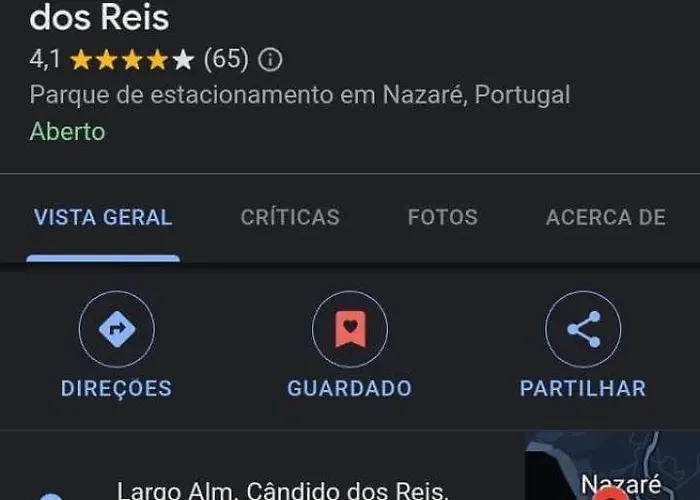The image size is (700, 500).
Task: Open the Acerca de tab
Action: [x=605, y=217]
